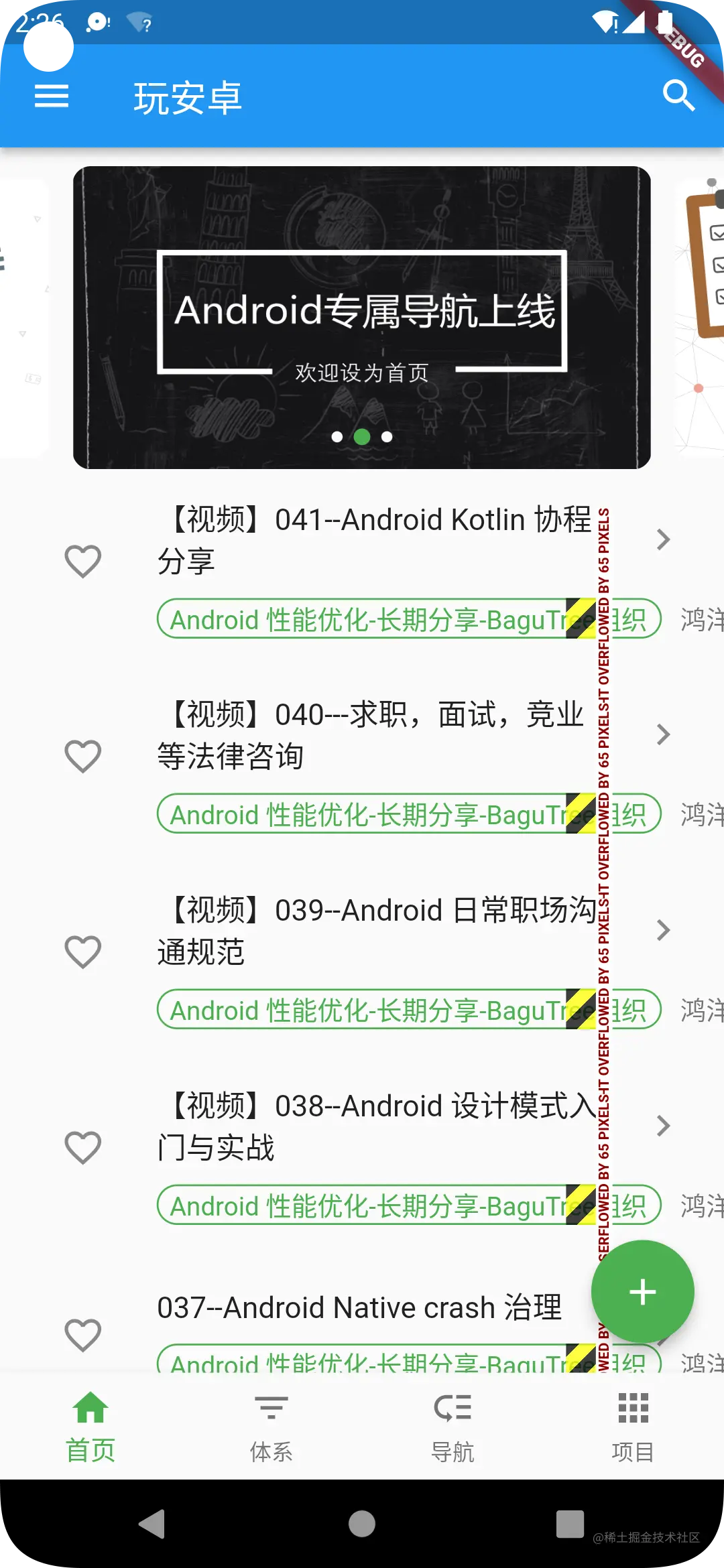724x1568 pixels.
Task: Open search in the app bar
Action: (x=678, y=96)
